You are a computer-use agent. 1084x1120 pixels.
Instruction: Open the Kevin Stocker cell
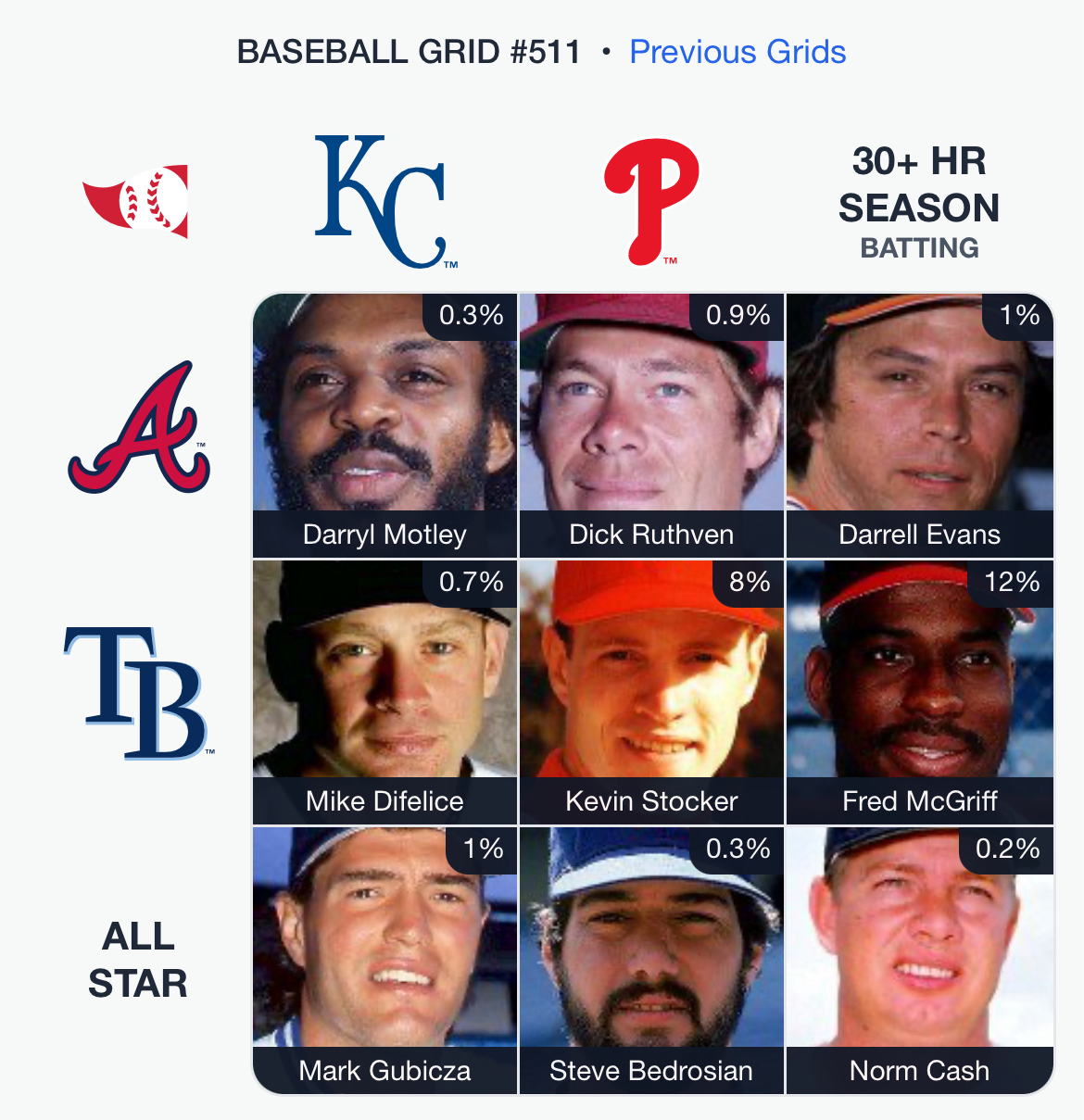pyautogui.click(x=651, y=692)
